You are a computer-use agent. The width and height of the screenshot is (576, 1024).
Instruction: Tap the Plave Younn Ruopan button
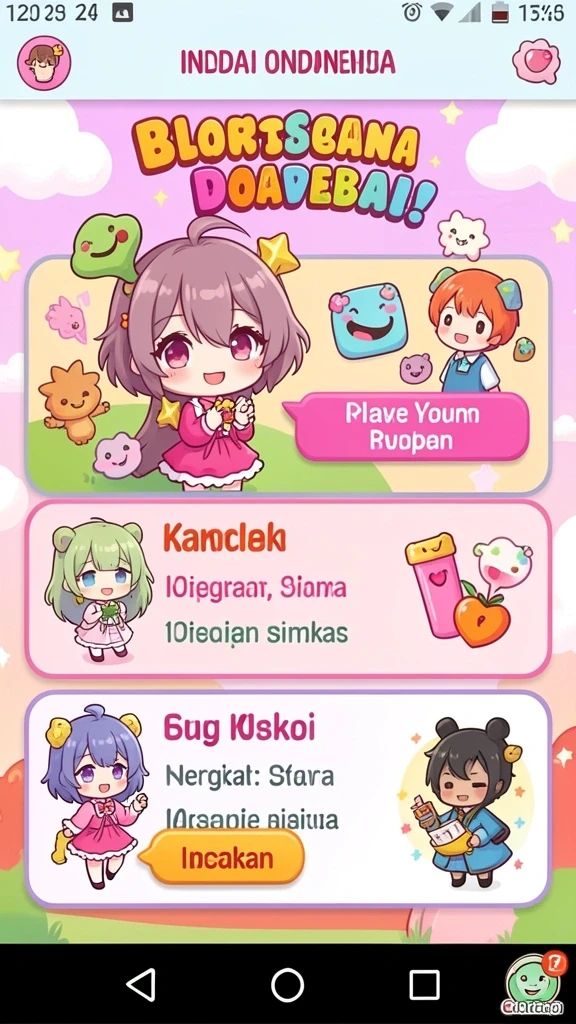click(x=414, y=427)
